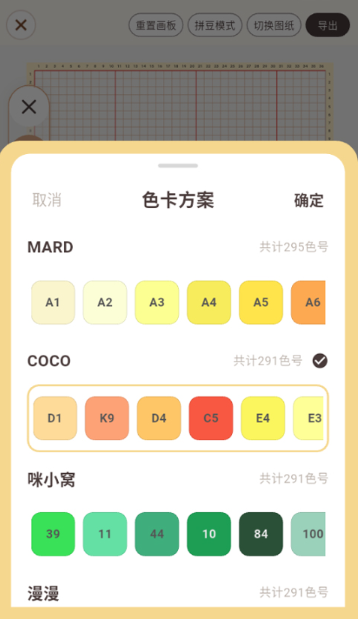Tap 取消 to cancel color scheme selection
Viewport: 360px width, 619px height.
47,200
